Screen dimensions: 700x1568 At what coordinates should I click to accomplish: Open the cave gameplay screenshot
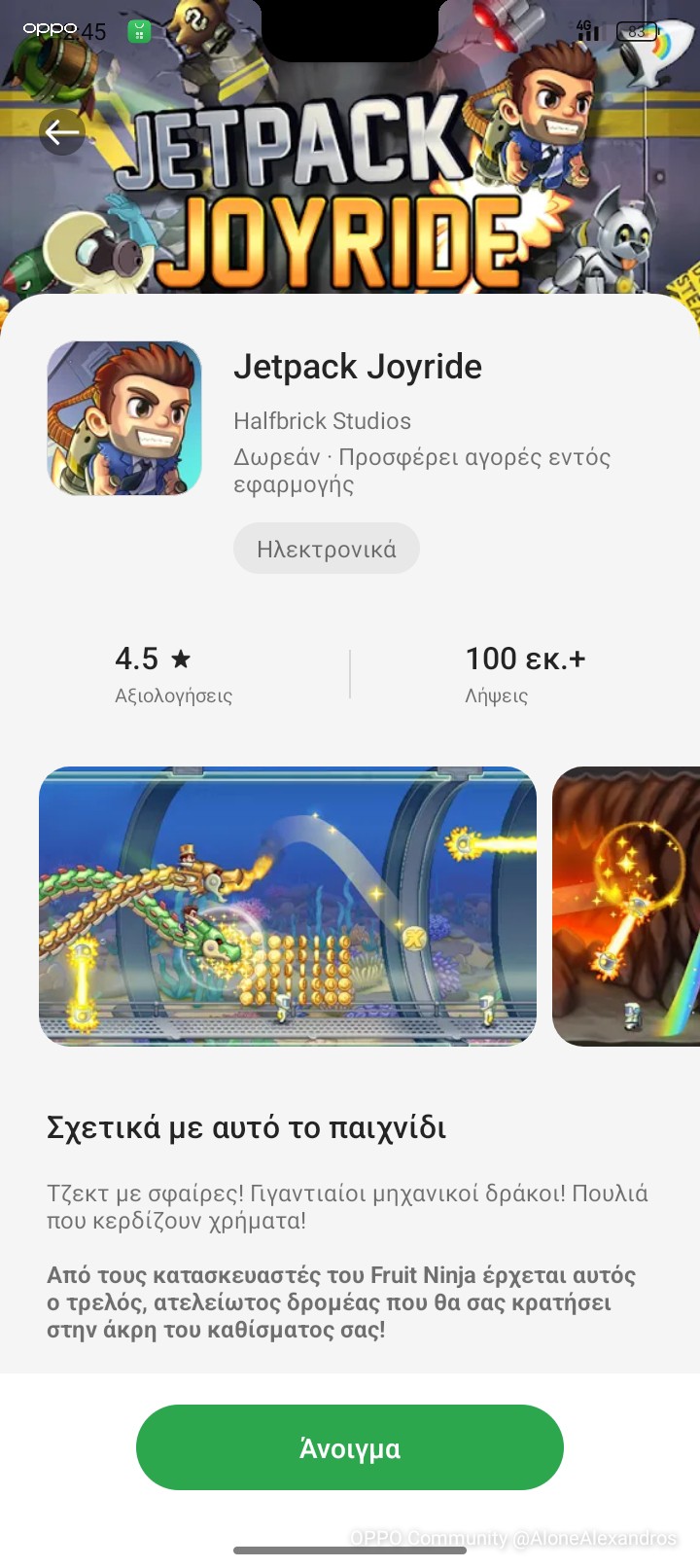pos(626,907)
